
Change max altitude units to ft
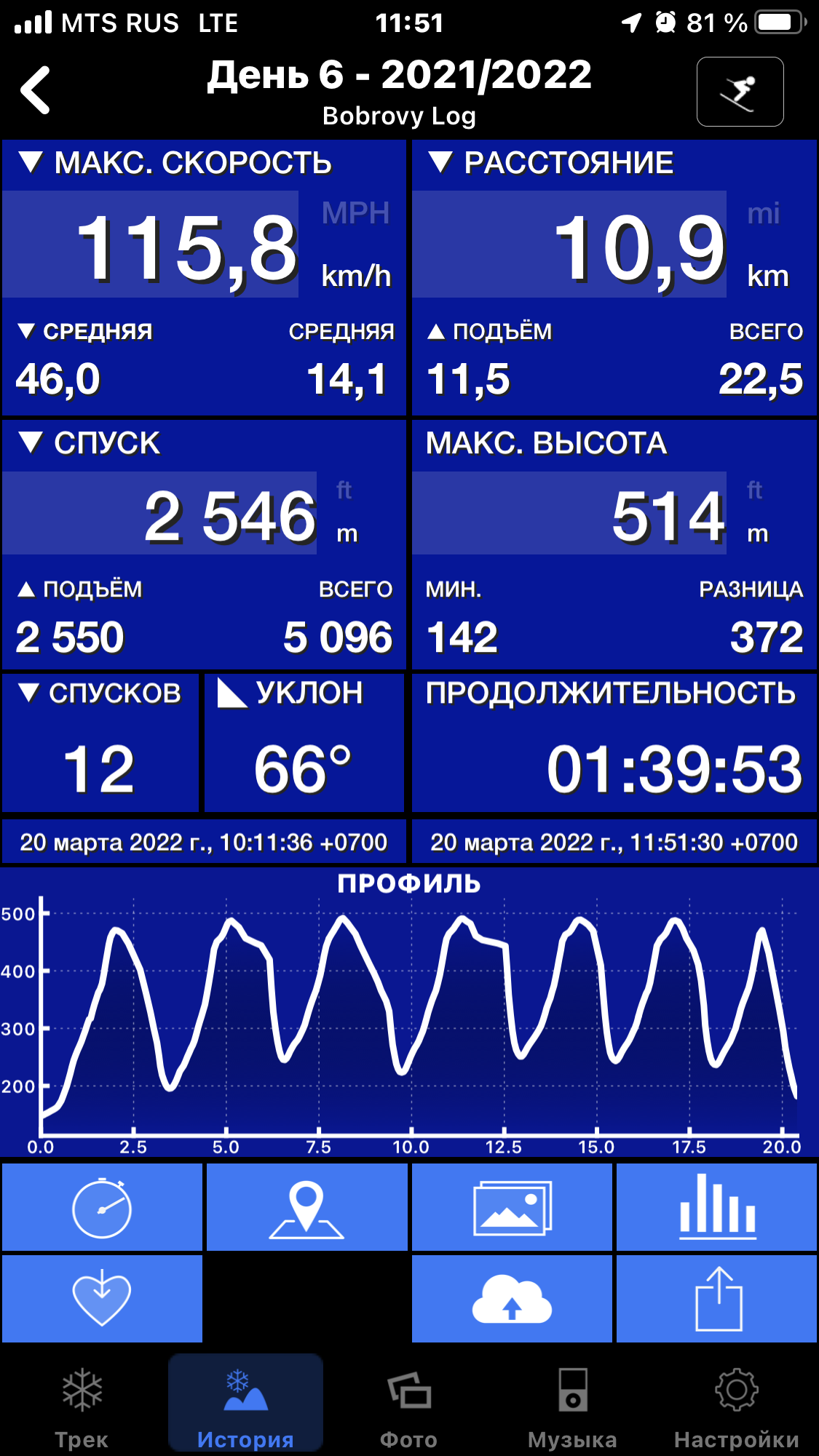tap(755, 490)
